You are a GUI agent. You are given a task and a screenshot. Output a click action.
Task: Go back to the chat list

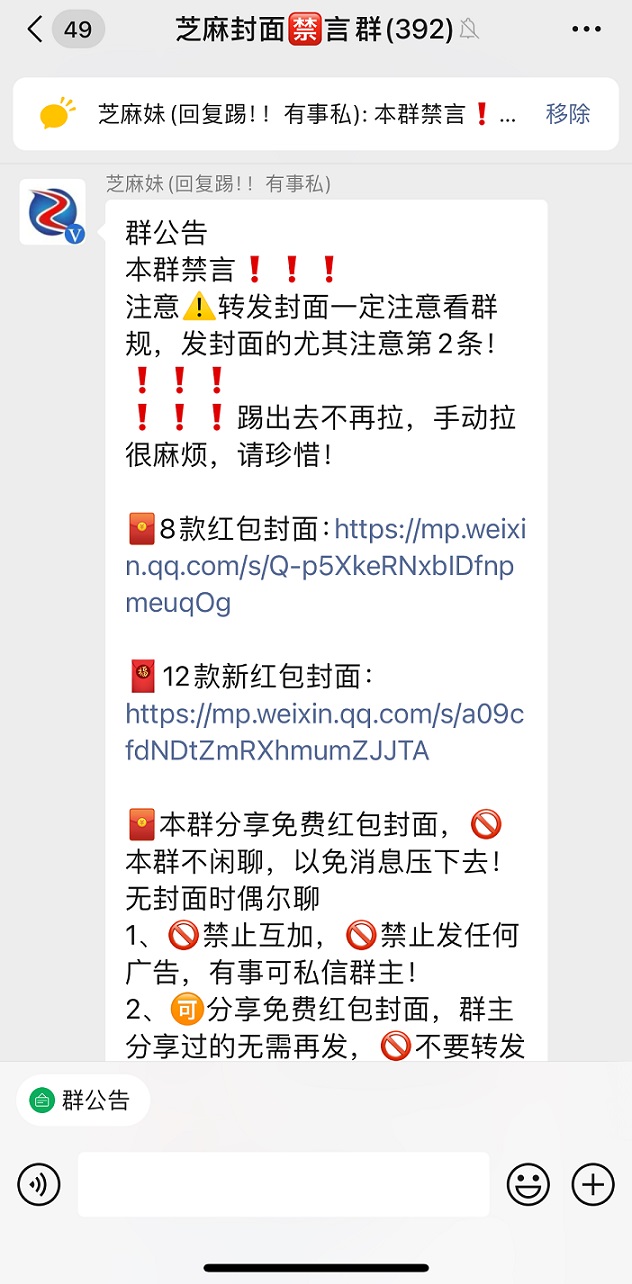pyautogui.click(x=36, y=30)
